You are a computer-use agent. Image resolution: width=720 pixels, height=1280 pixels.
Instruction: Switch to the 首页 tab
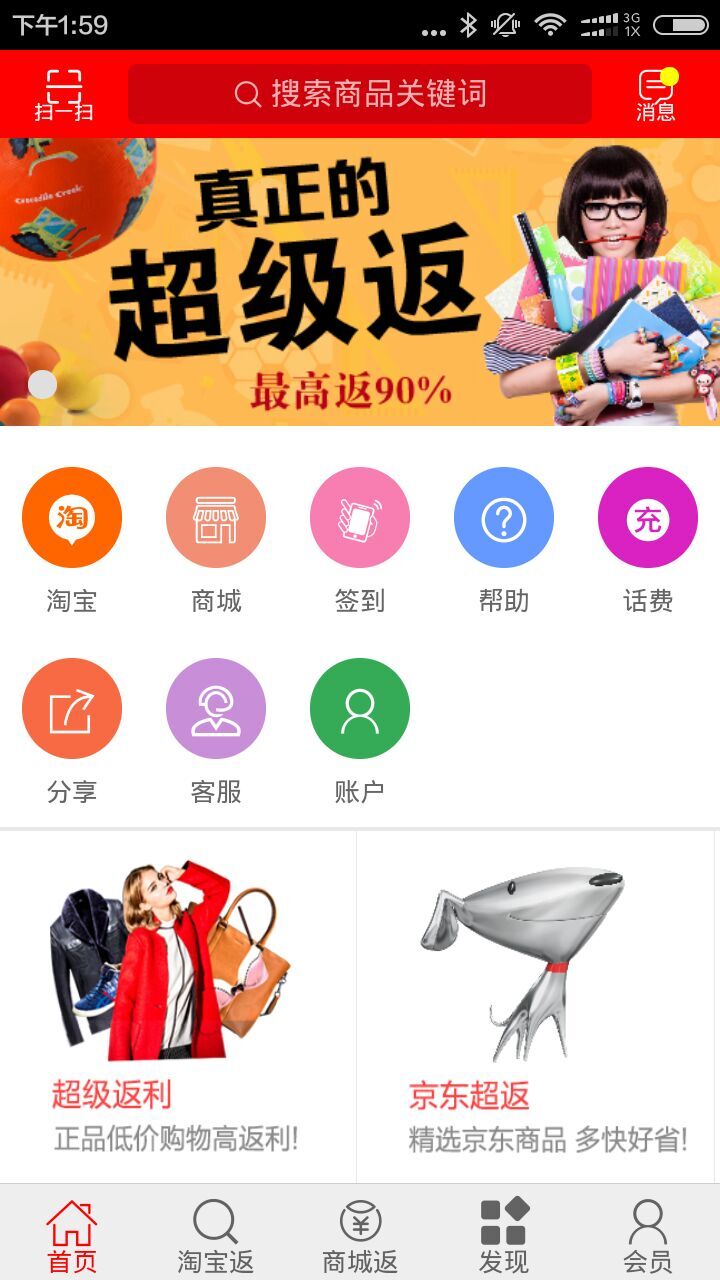point(72,1235)
